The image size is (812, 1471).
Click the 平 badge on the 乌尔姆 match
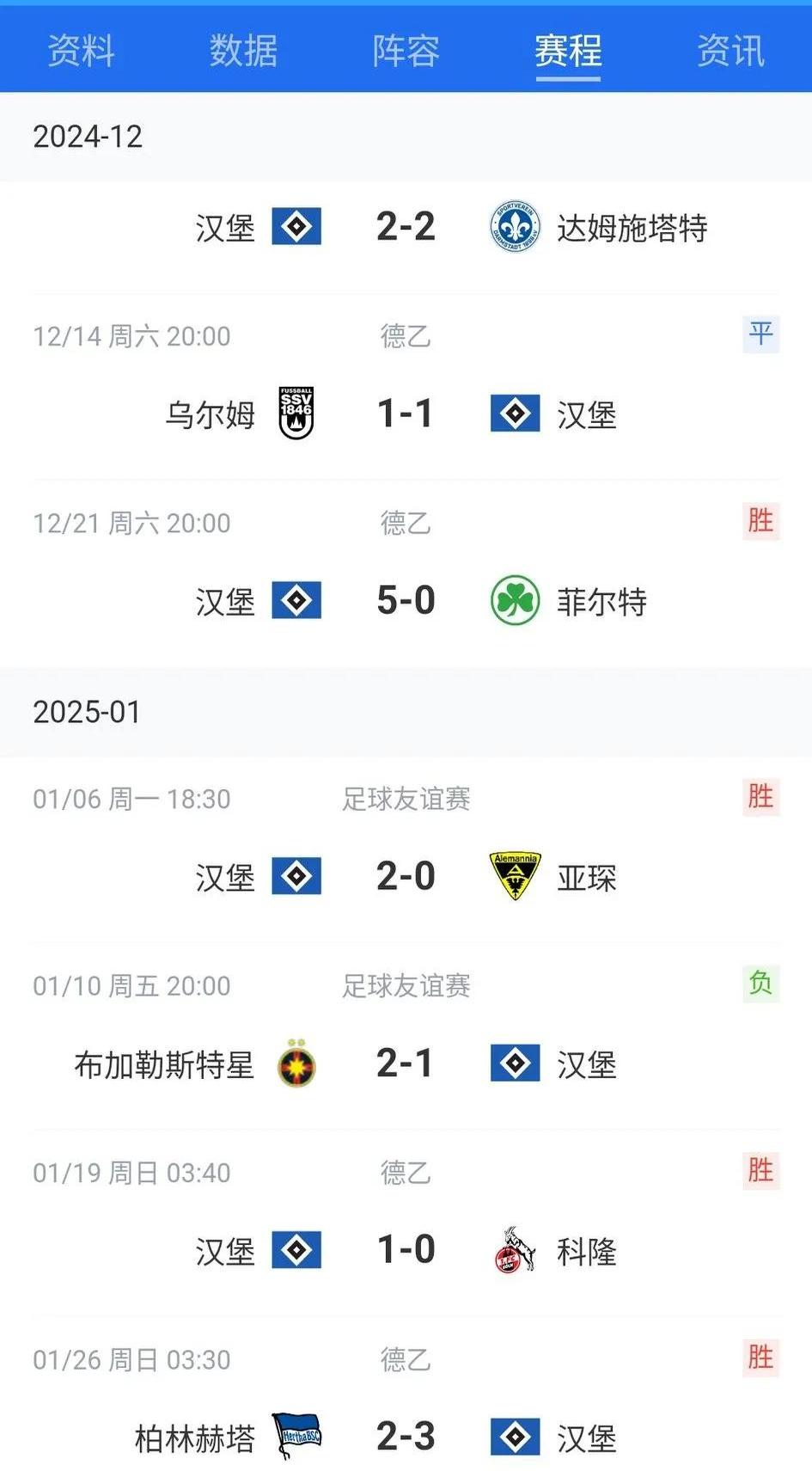tap(760, 335)
